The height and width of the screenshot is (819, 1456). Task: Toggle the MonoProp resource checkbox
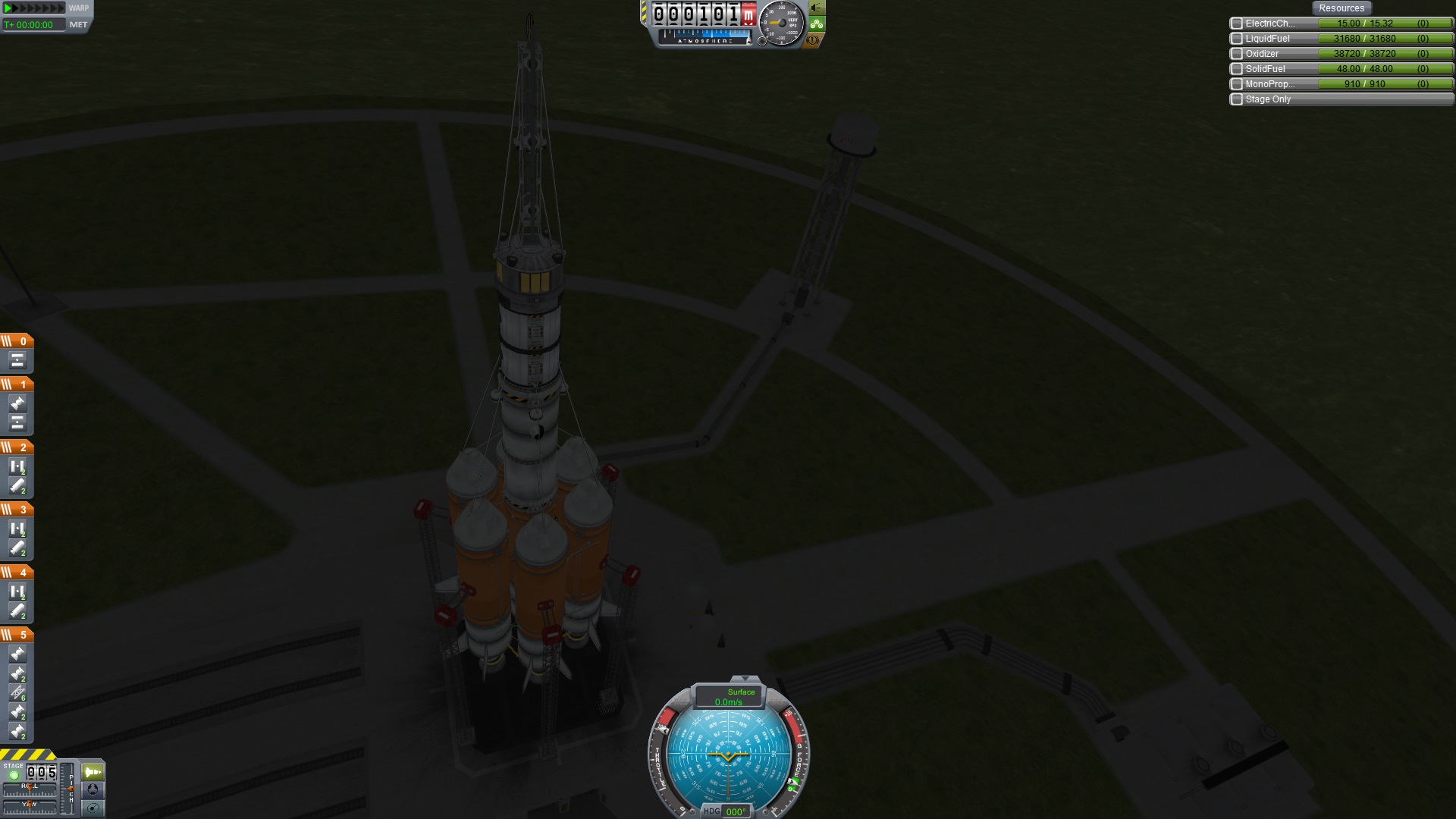click(1237, 84)
